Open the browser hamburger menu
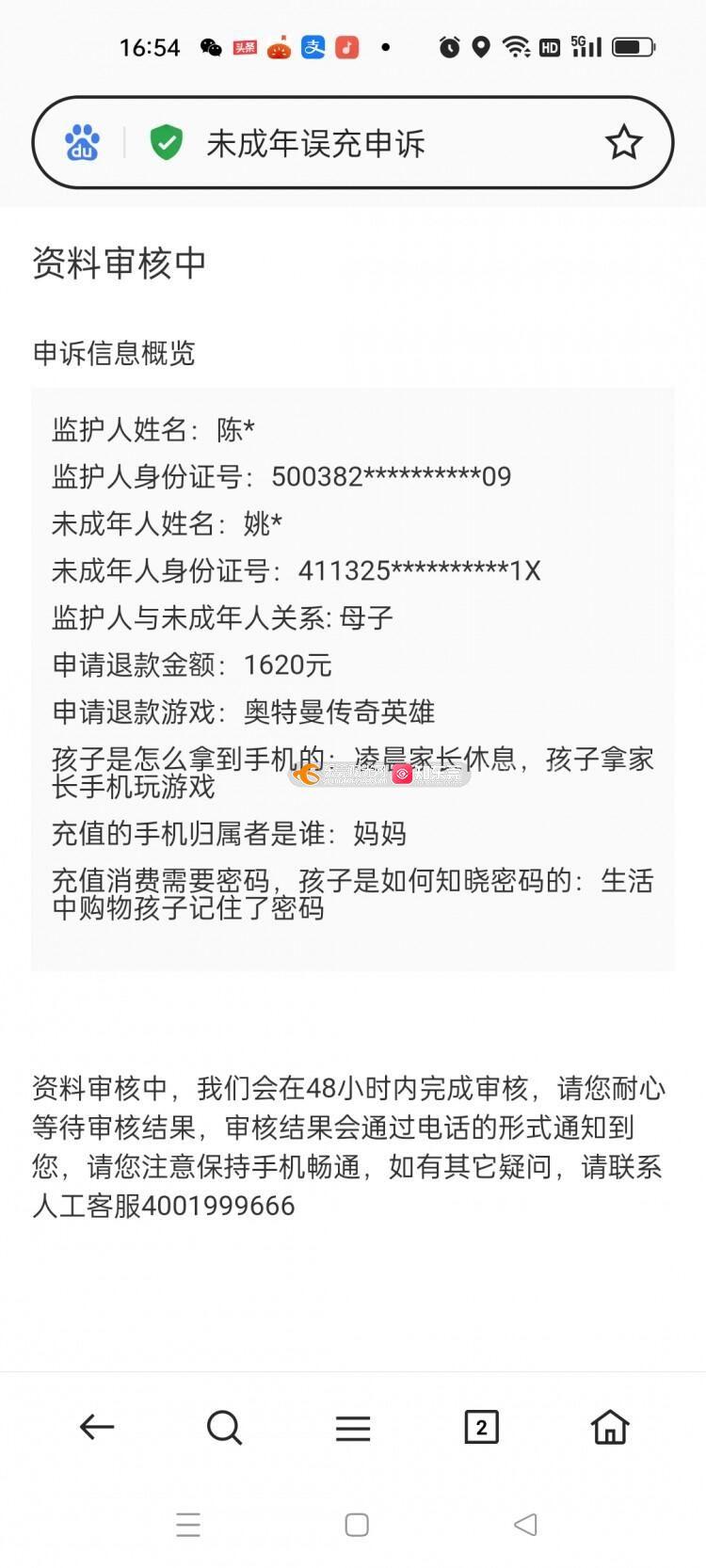Screen dimensions: 706x1568 click(353, 1428)
